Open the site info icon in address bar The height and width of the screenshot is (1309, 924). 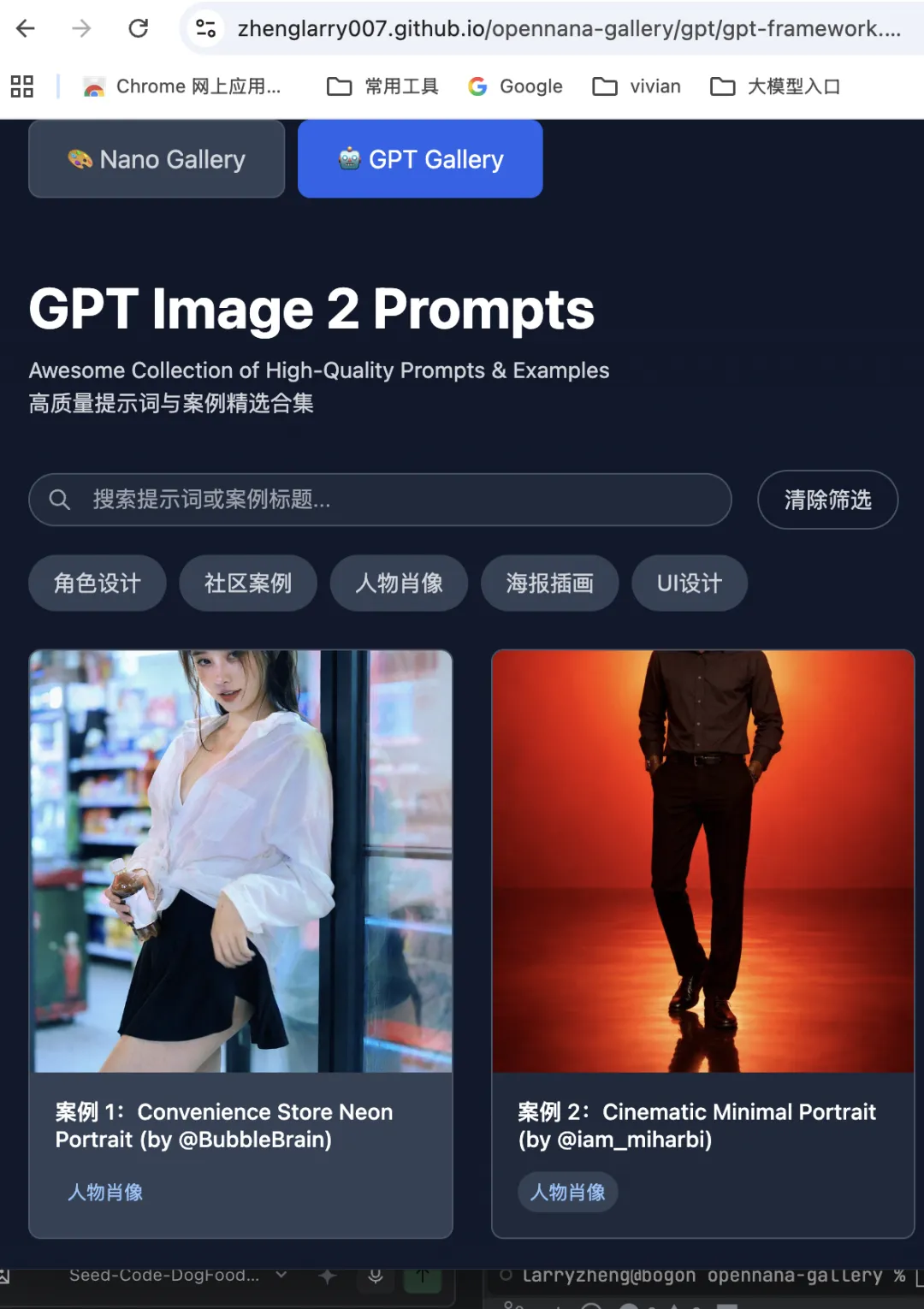206,29
